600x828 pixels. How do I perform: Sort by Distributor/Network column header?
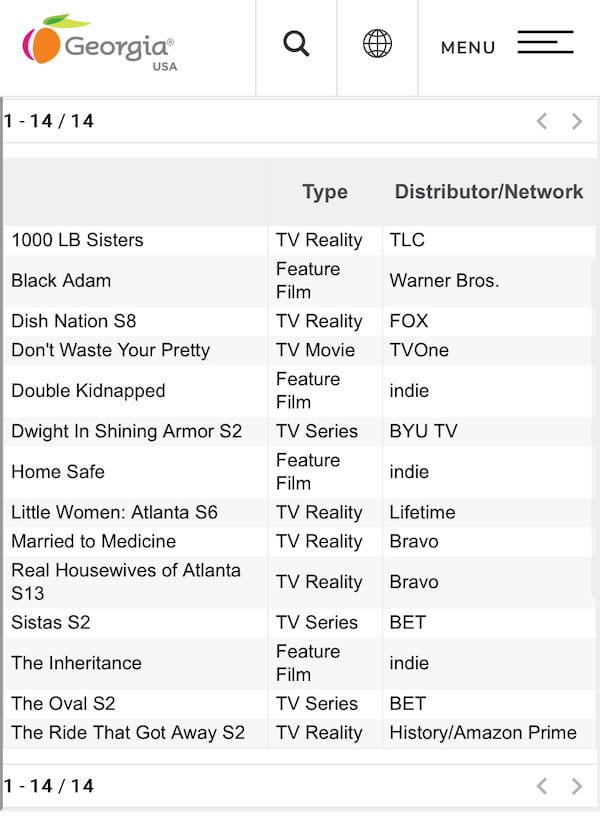[x=488, y=192]
